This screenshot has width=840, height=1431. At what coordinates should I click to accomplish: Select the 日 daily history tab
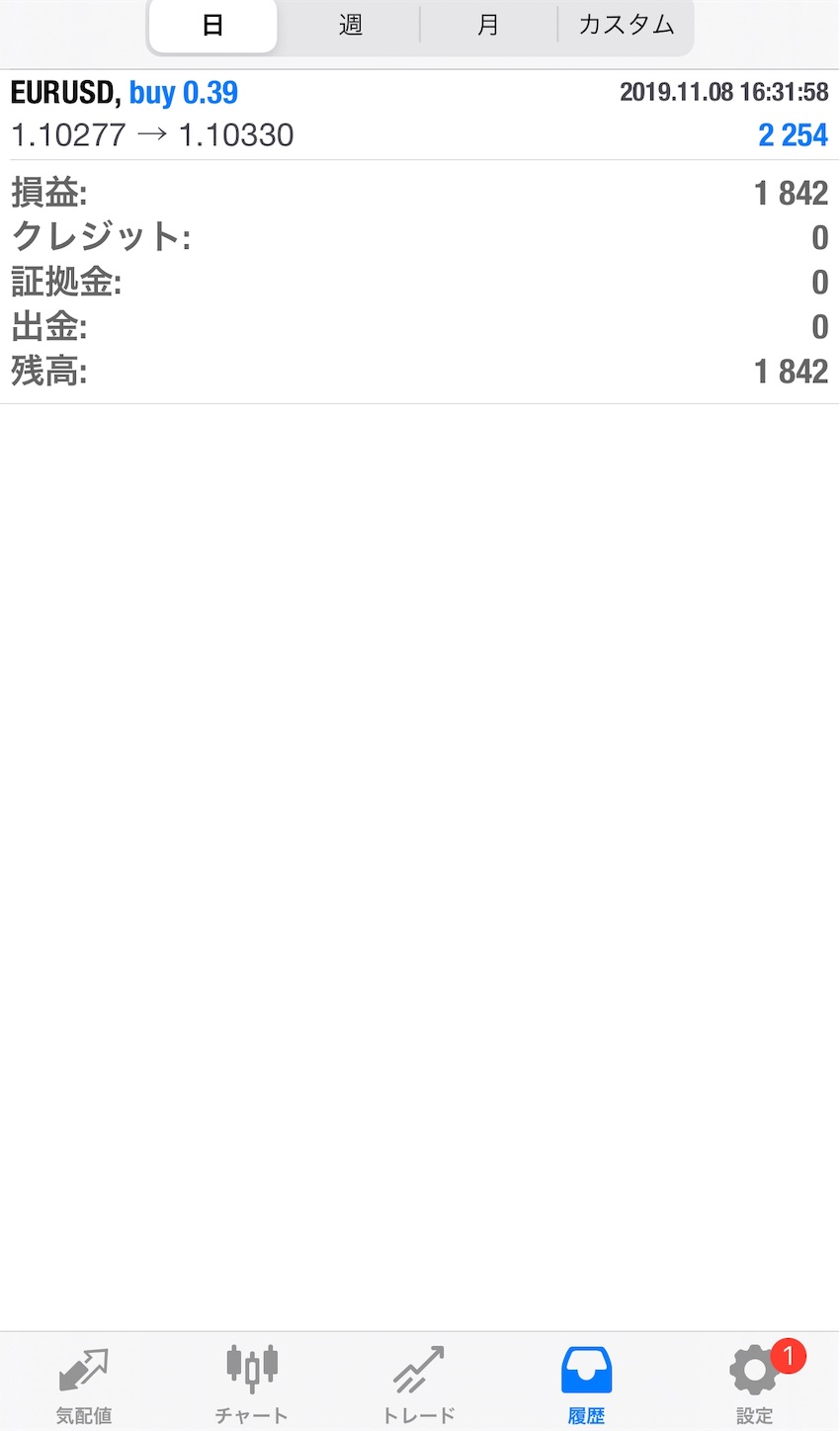(x=211, y=26)
